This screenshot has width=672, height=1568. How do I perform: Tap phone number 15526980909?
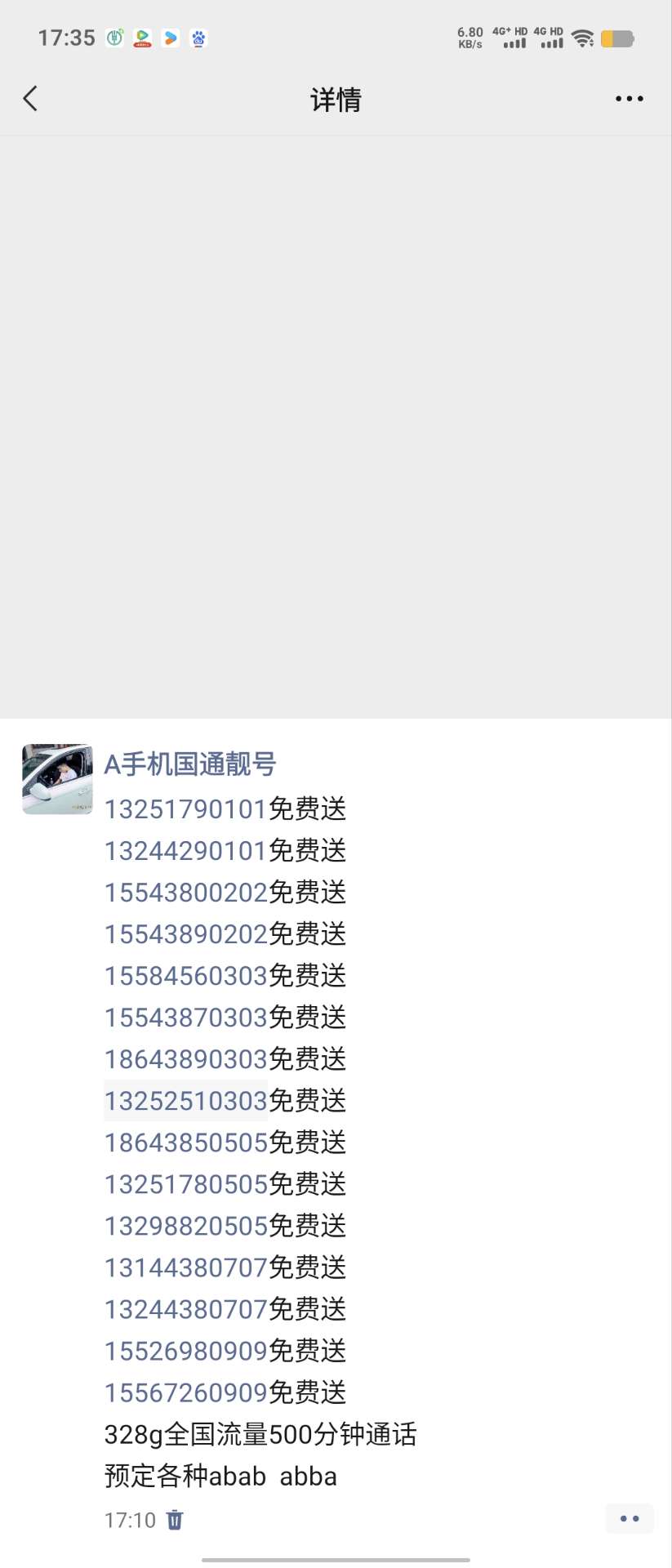[185, 1351]
